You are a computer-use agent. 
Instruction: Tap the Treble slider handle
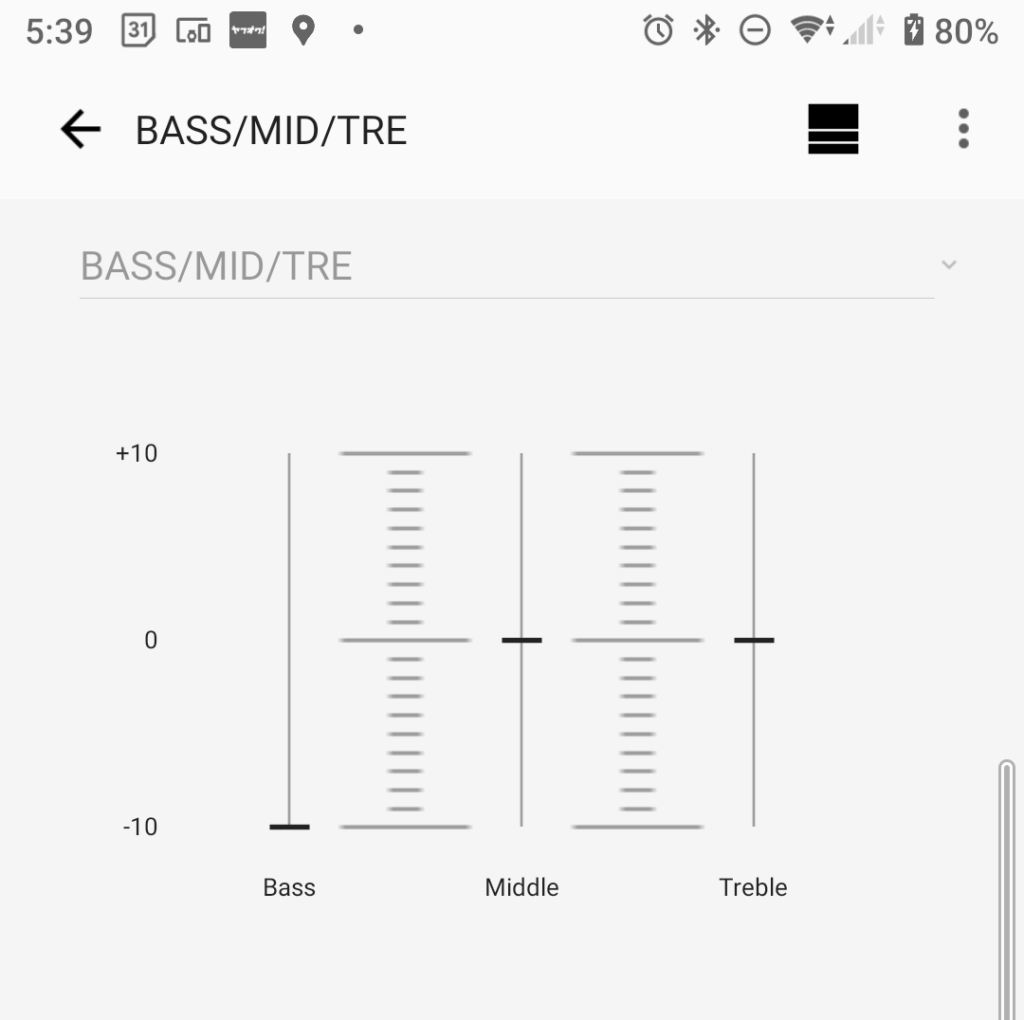[x=753, y=640]
